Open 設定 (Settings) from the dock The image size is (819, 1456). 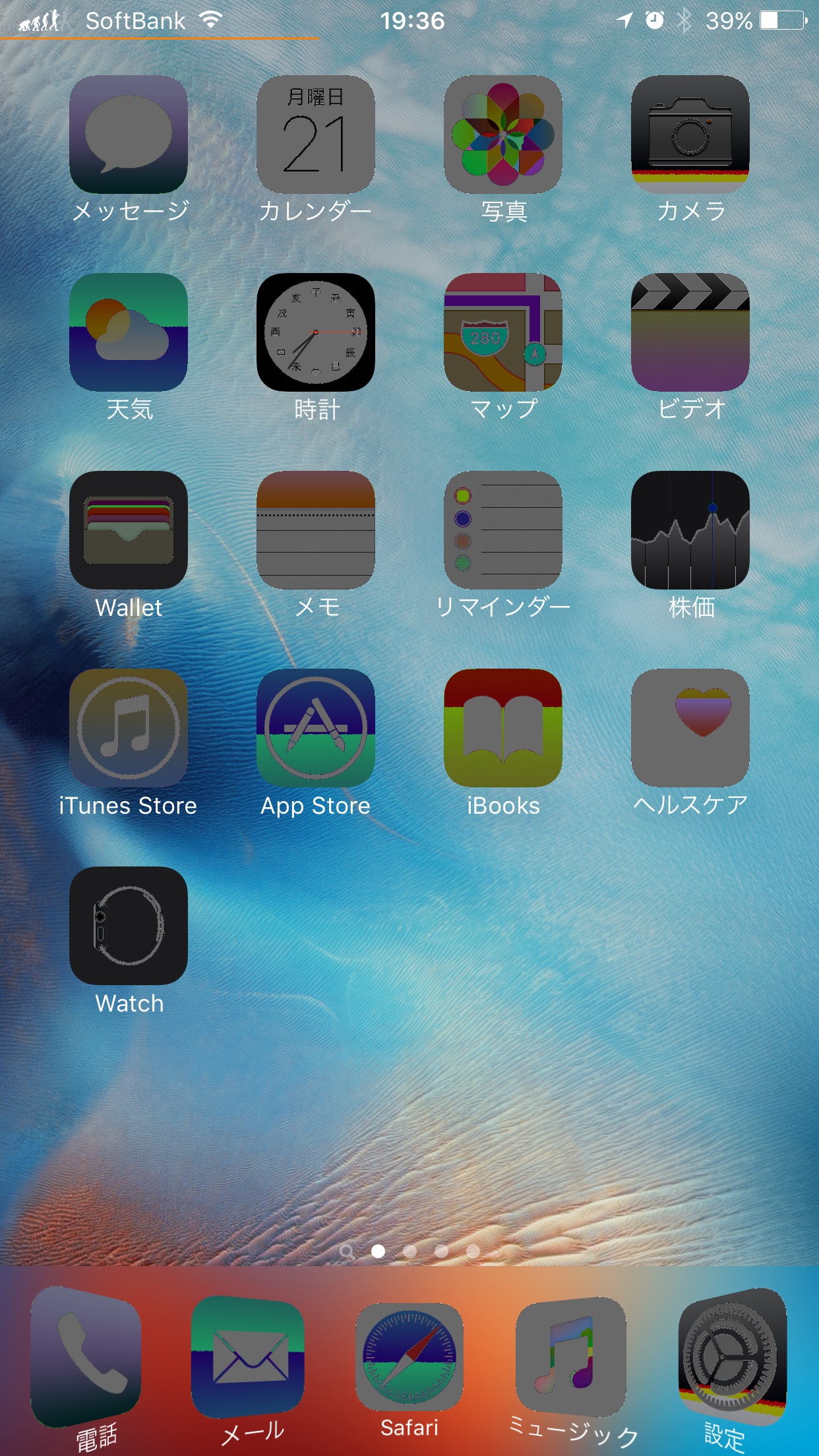point(732,1356)
